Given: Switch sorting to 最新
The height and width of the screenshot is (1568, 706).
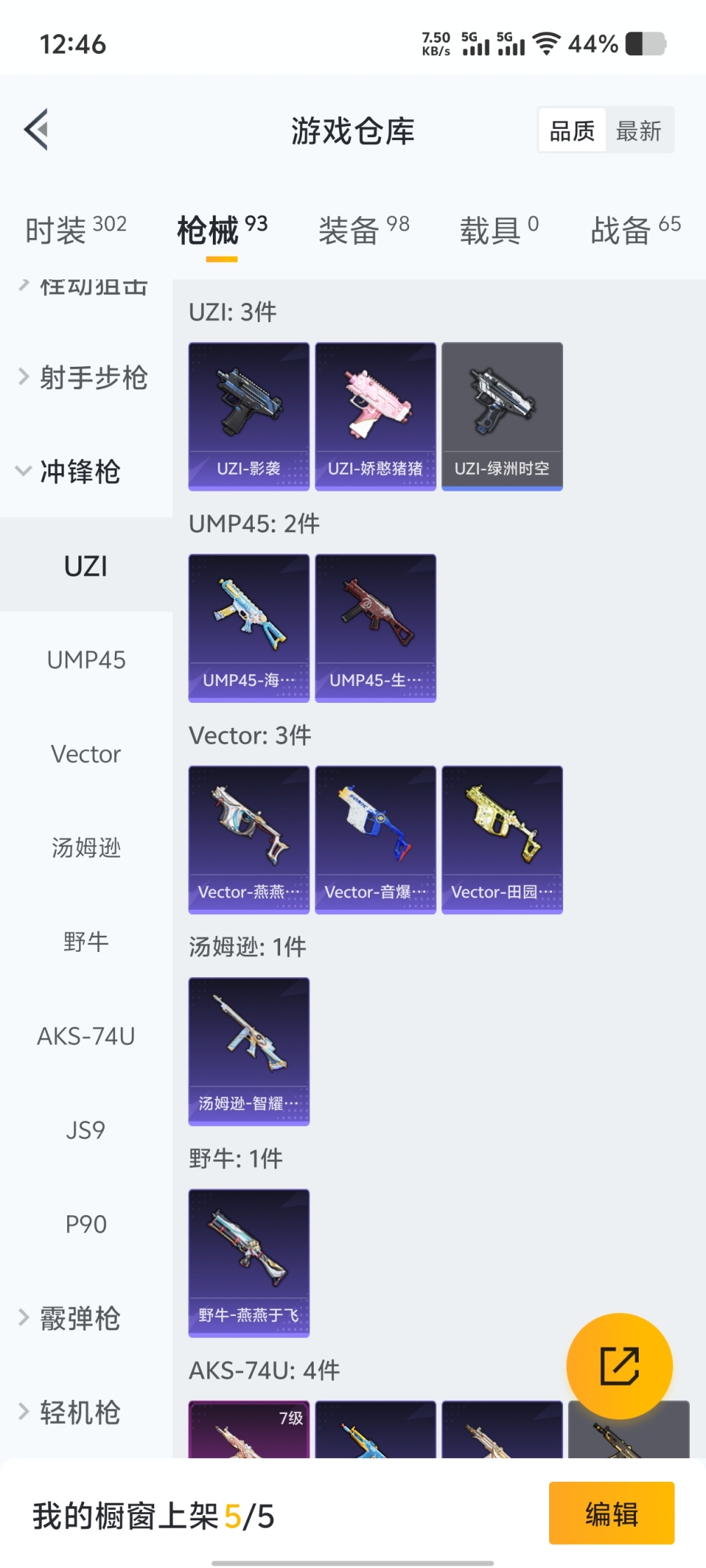Looking at the screenshot, I should pos(639,131).
